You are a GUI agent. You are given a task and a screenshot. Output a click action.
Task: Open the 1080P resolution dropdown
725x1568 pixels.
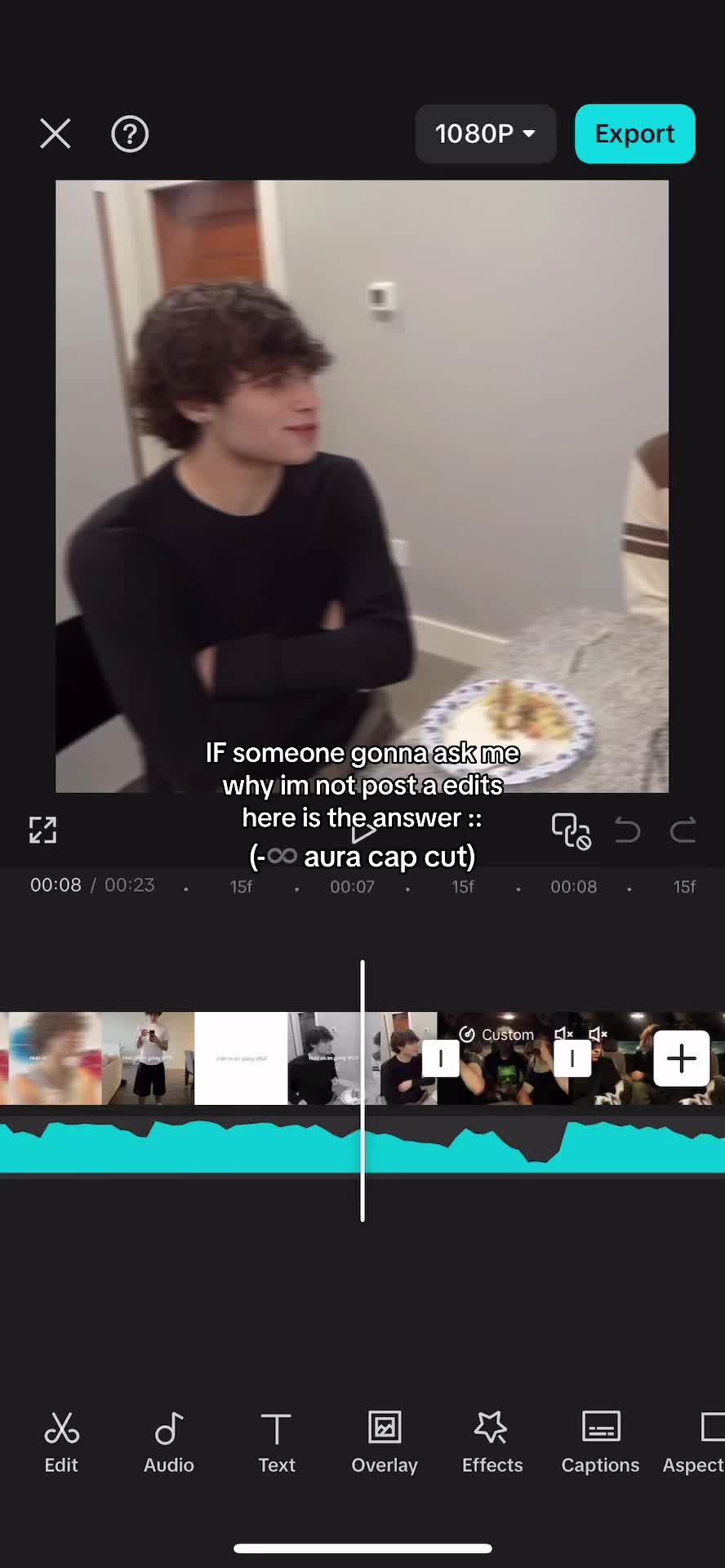tap(485, 134)
